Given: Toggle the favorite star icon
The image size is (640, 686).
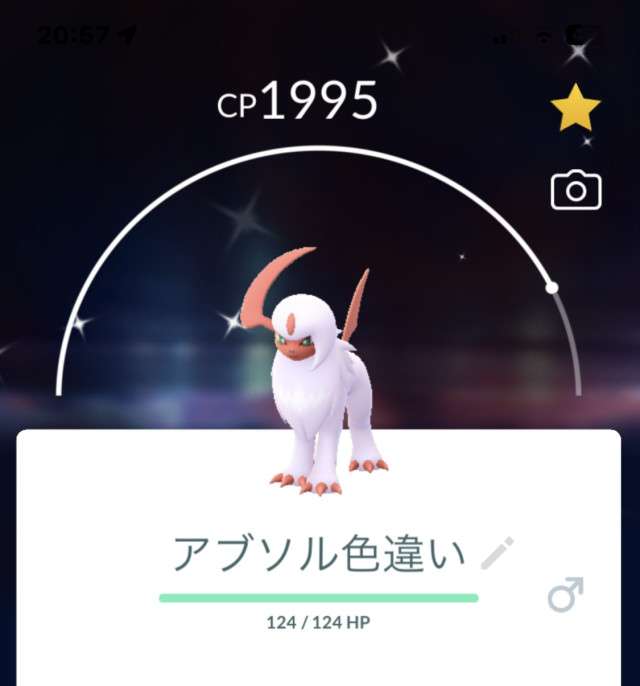Looking at the screenshot, I should click(576, 110).
